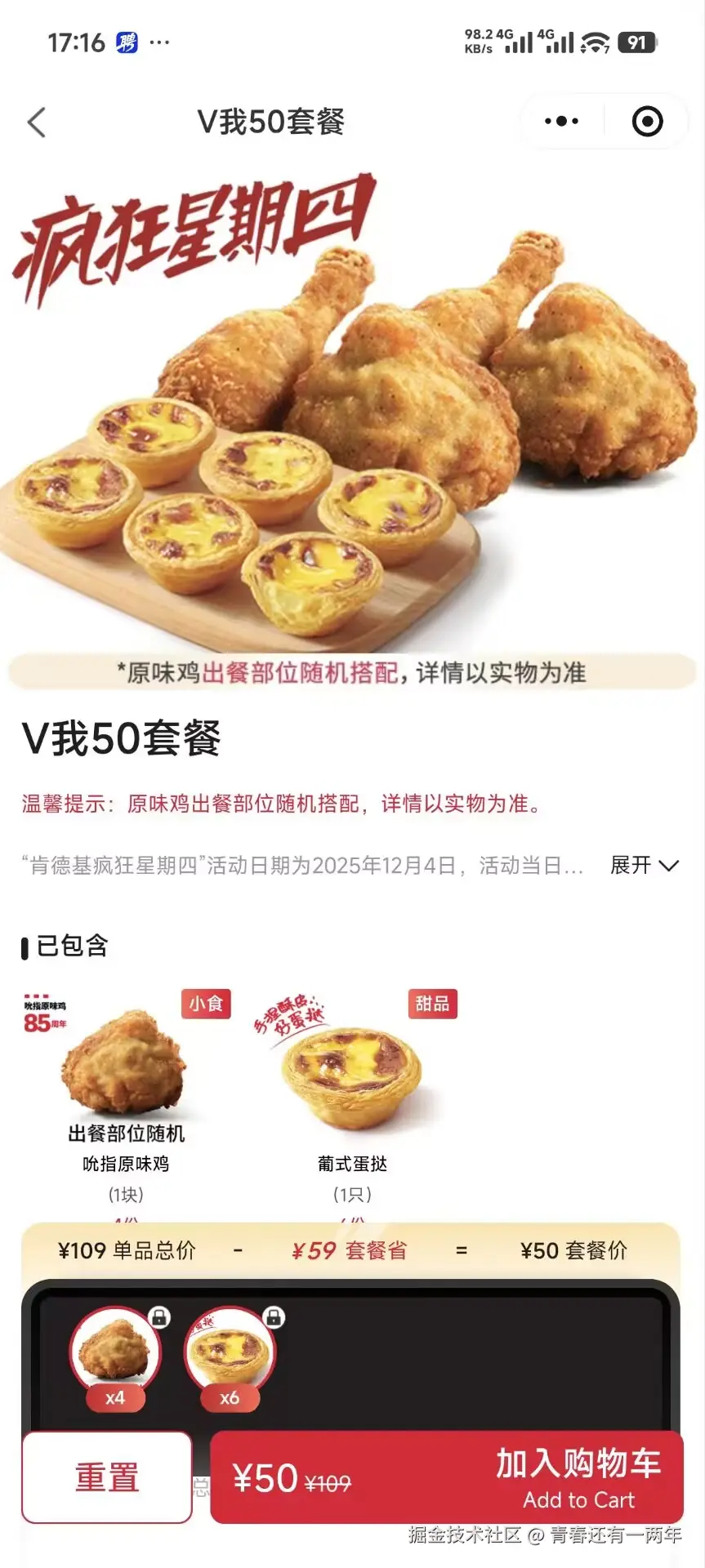Tap the 重置 reset button
This screenshot has height=1568, width=705.
click(x=107, y=1477)
